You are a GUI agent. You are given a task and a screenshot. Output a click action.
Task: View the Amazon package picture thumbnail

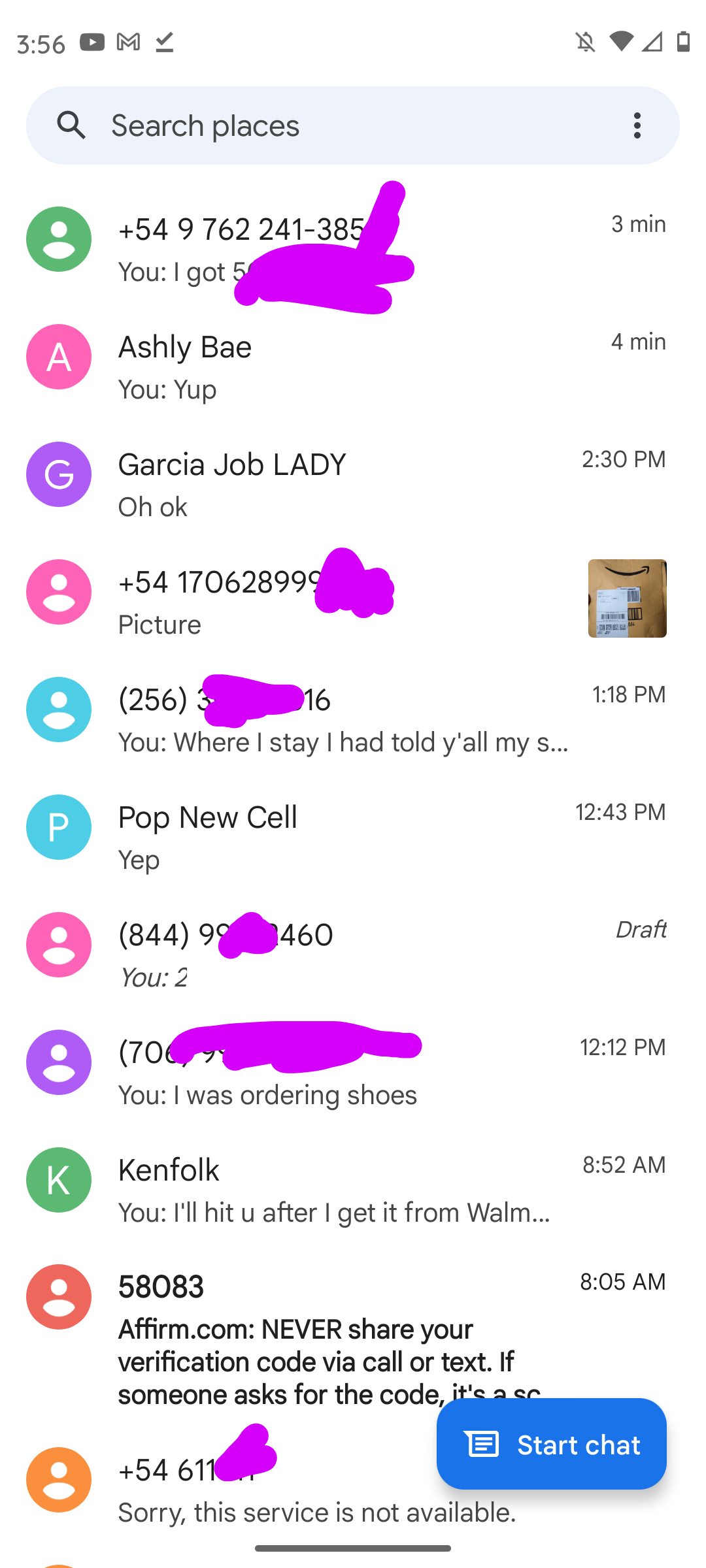click(627, 598)
